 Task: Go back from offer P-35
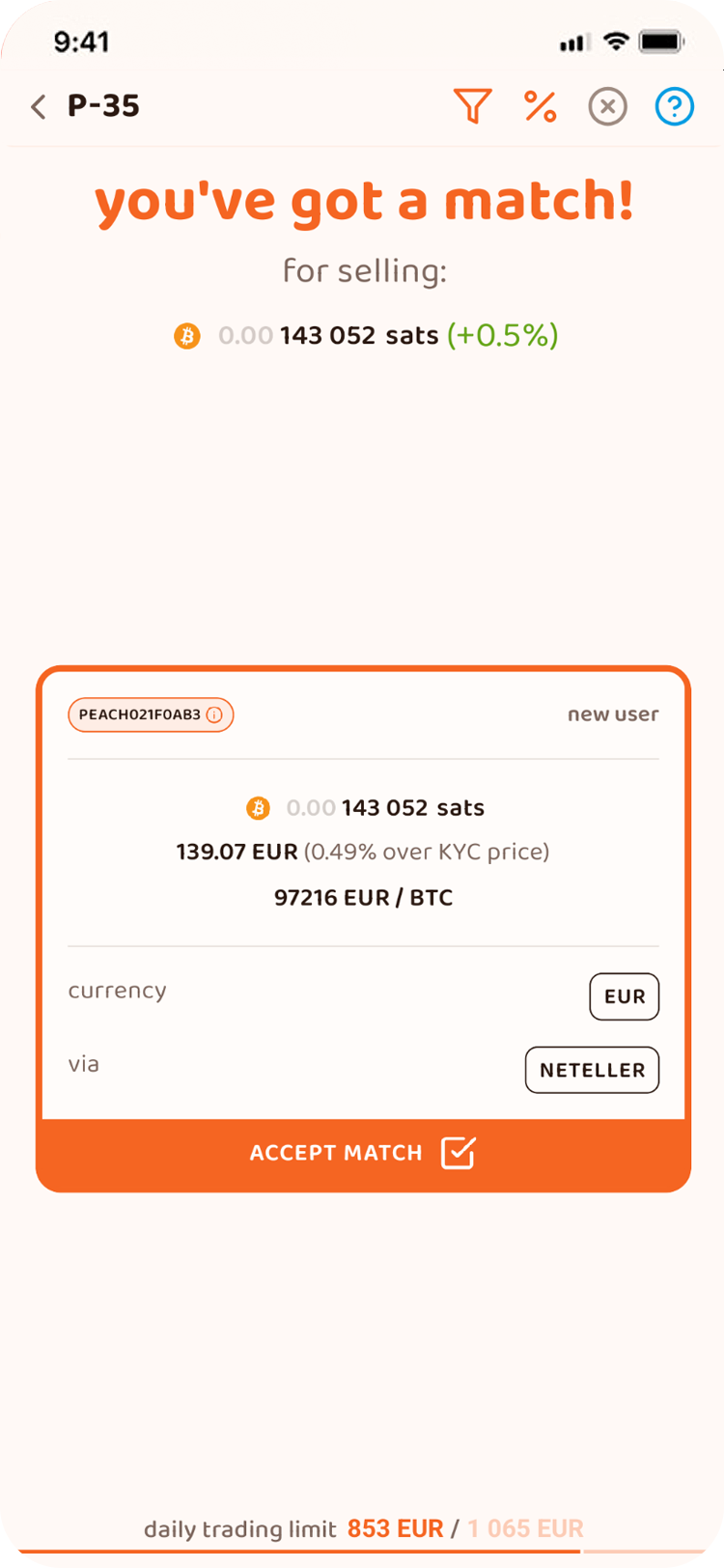pos(39,106)
